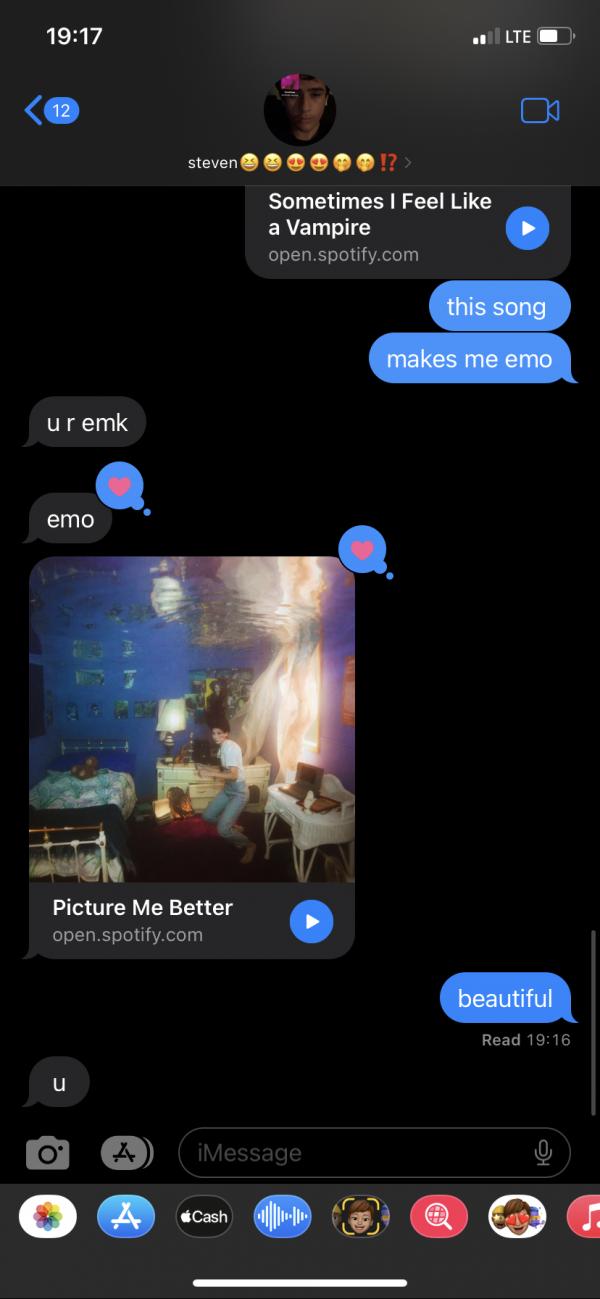Start a FaceTime video call
600x1299 pixels.
point(540,110)
